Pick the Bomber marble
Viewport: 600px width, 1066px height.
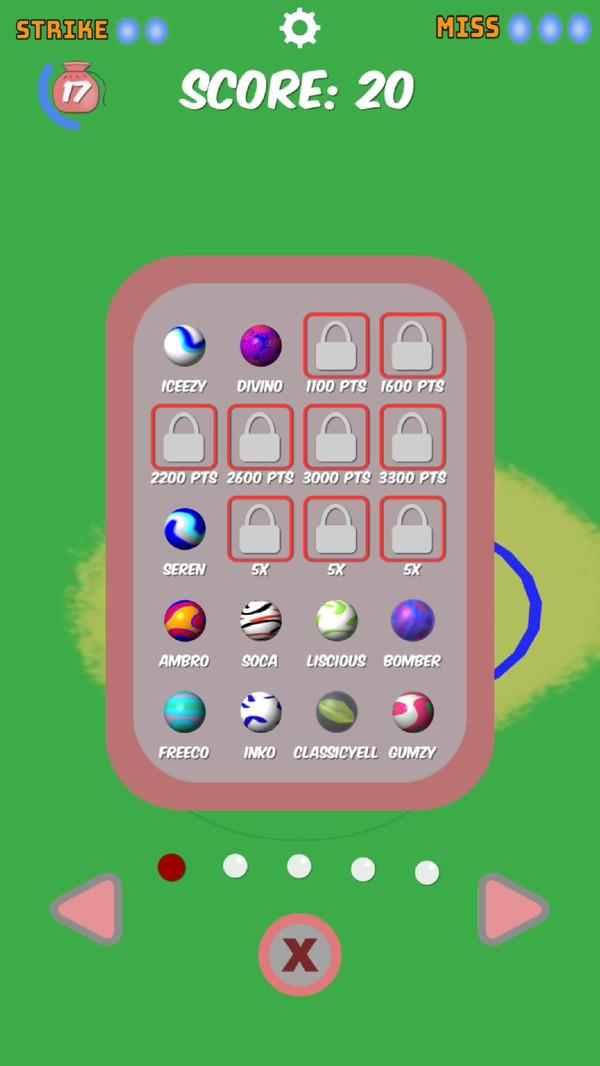click(413, 621)
